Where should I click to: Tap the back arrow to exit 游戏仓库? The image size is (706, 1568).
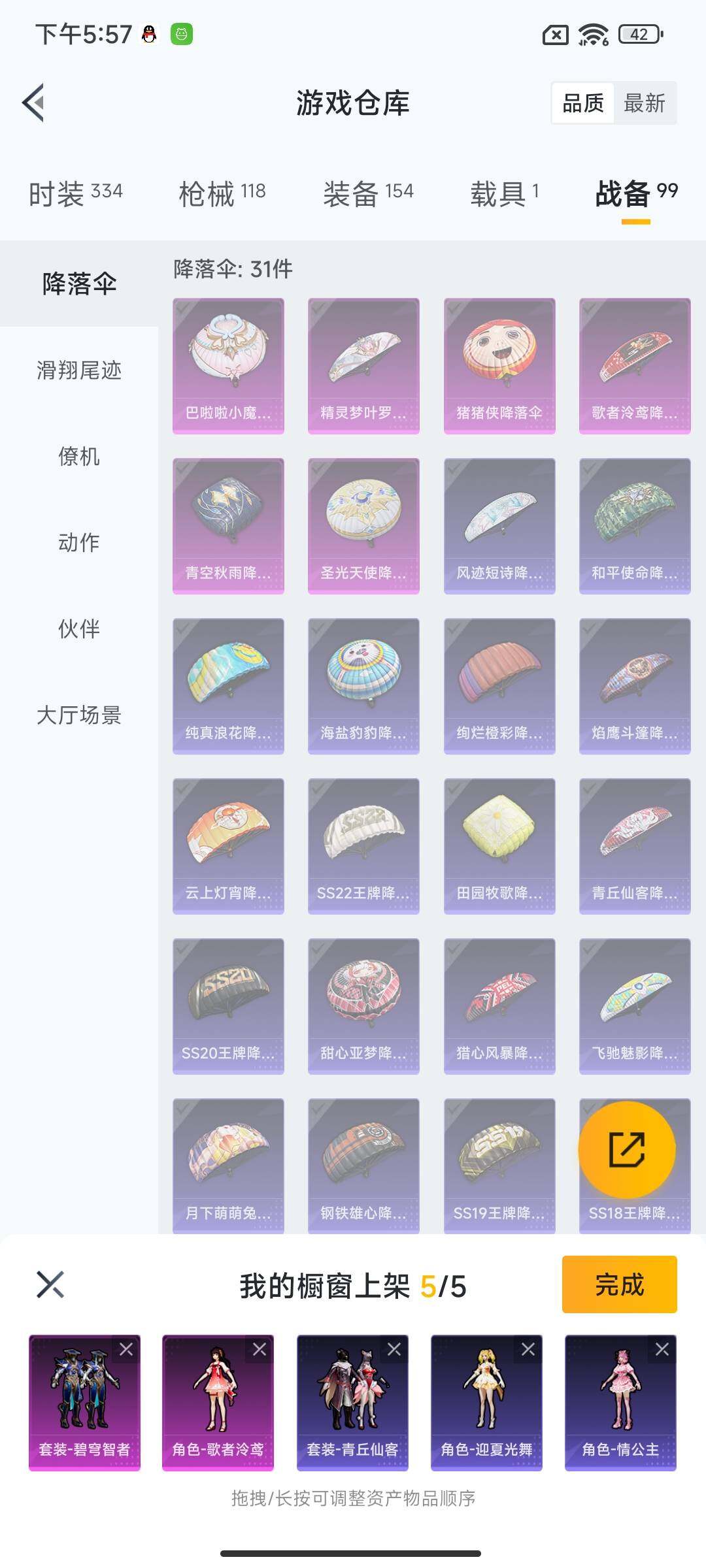[x=34, y=103]
